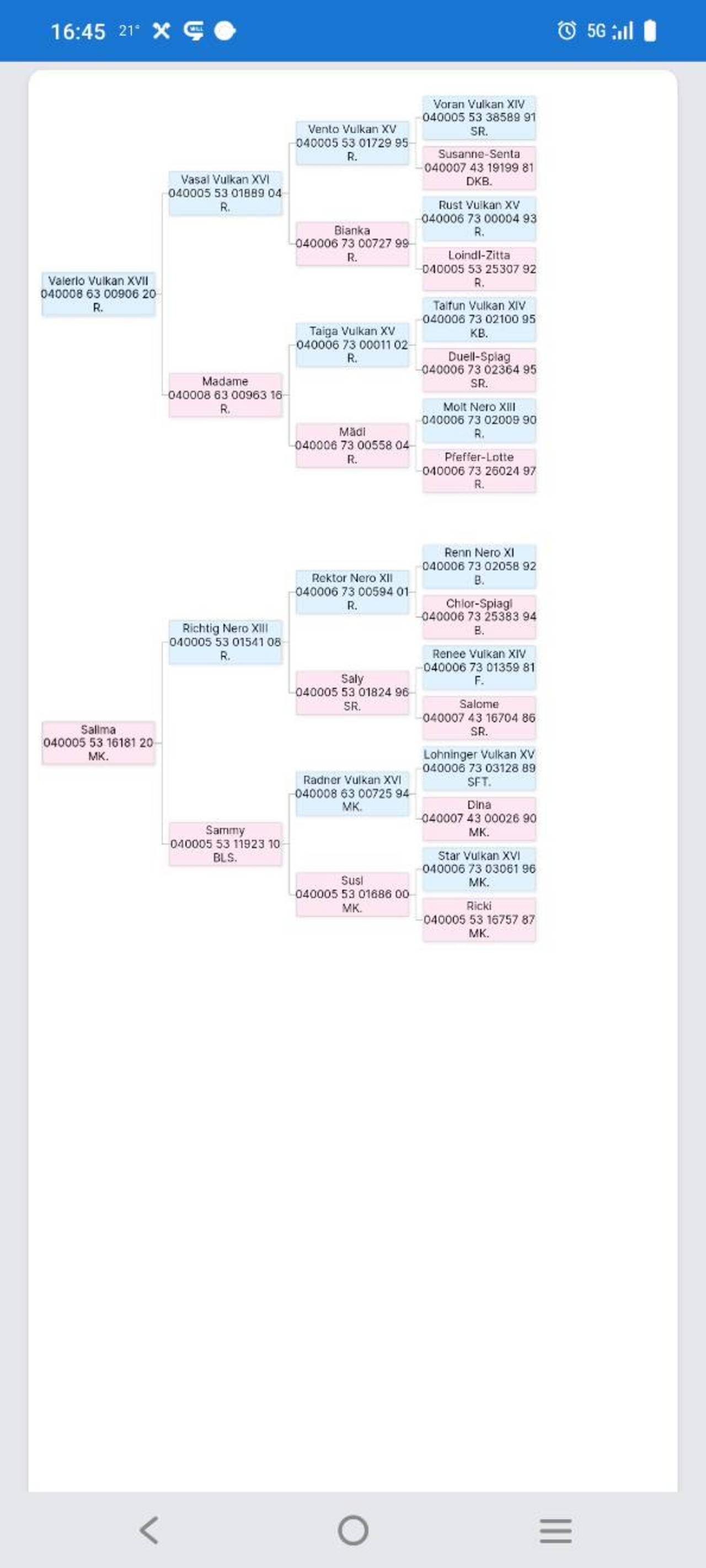
Task: Return to the home screen
Action: [x=354, y=1529]
